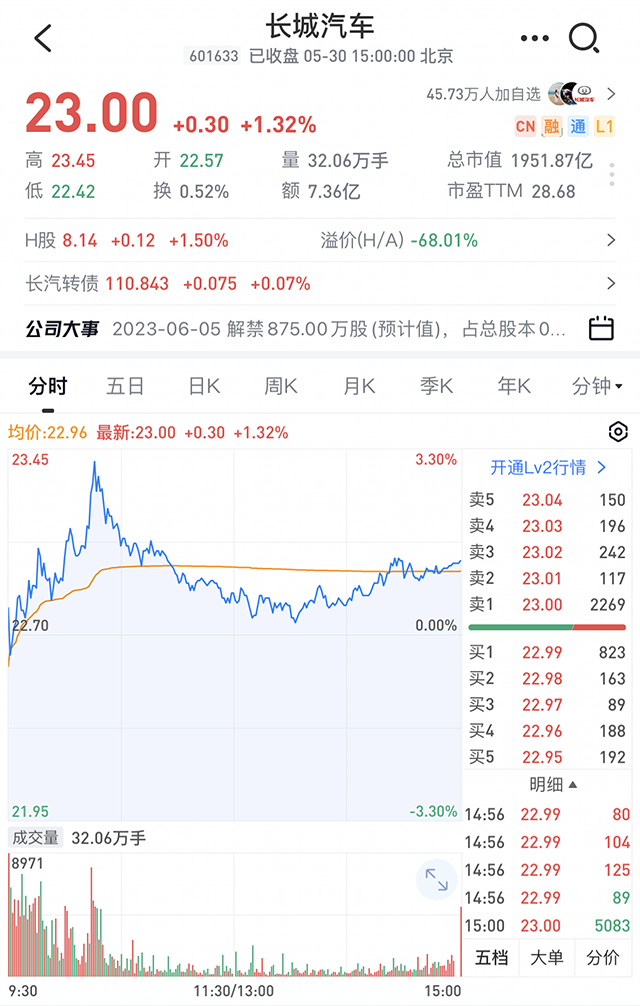
Task: Switch to the 周K chart tab
Action: click(x=280, y=387)
